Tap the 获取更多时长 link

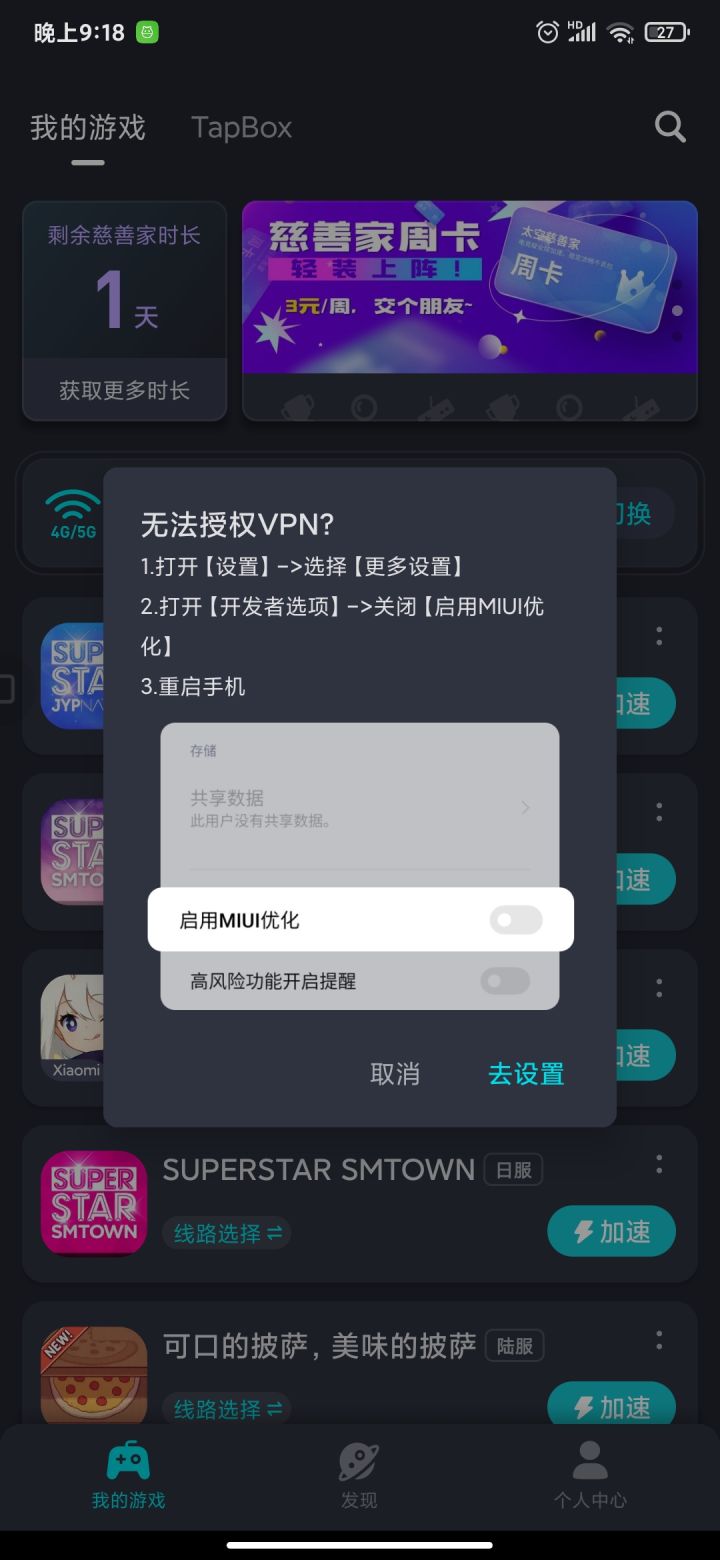(124, 390)
